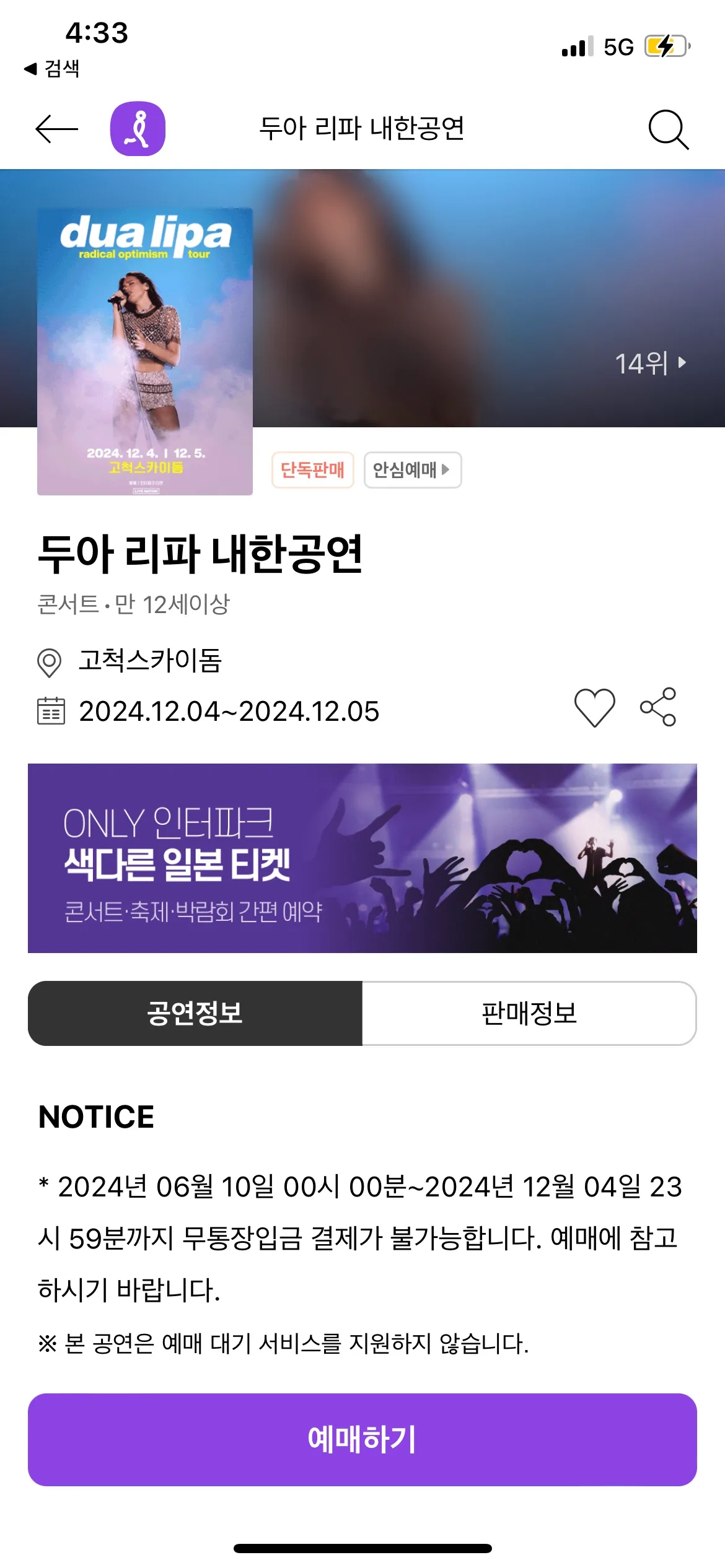Open the 고척스카이돔 venue location

tap(150, 660)
